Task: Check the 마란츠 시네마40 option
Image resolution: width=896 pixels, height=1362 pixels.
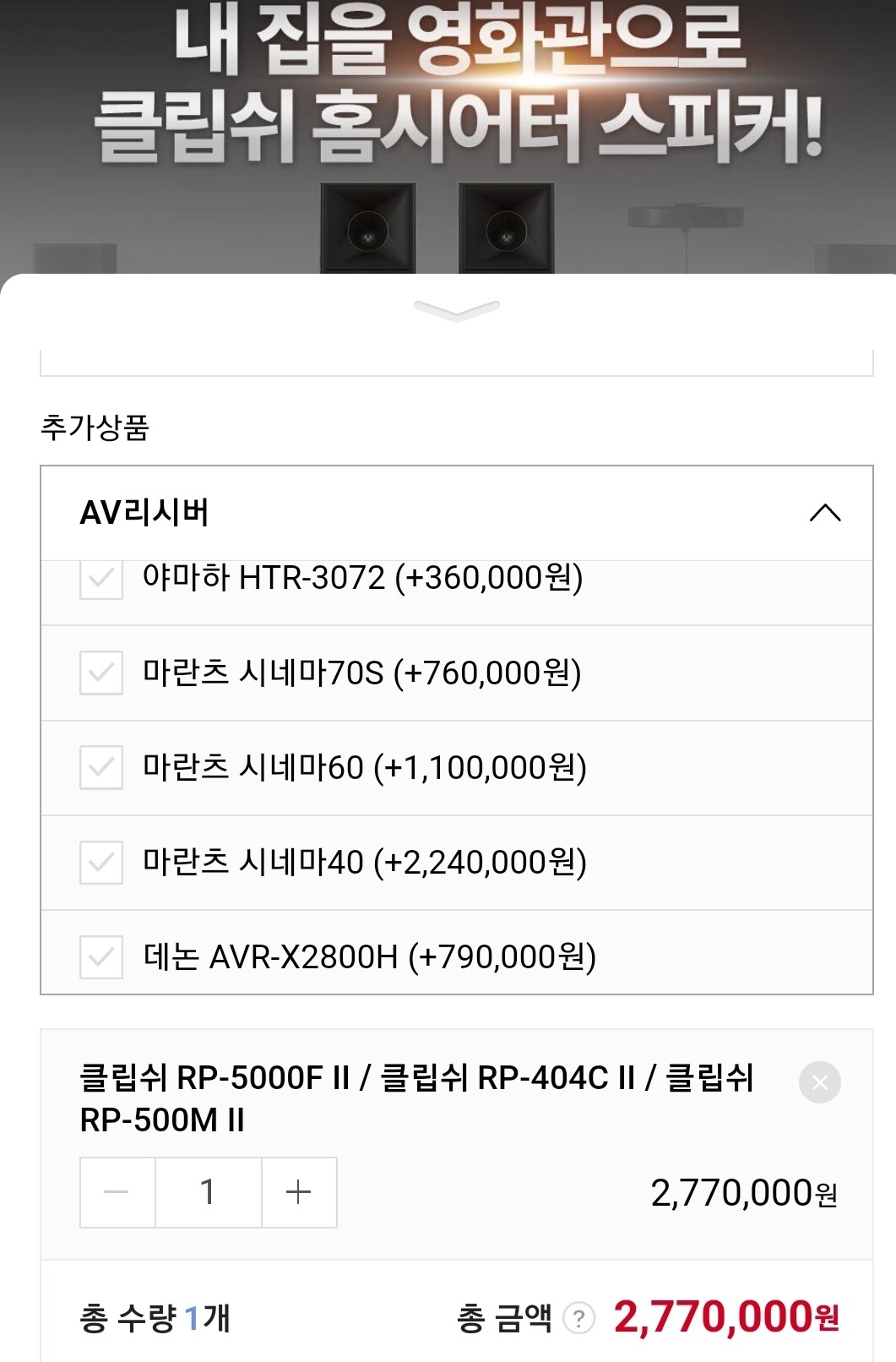Action: click(101, 862)
